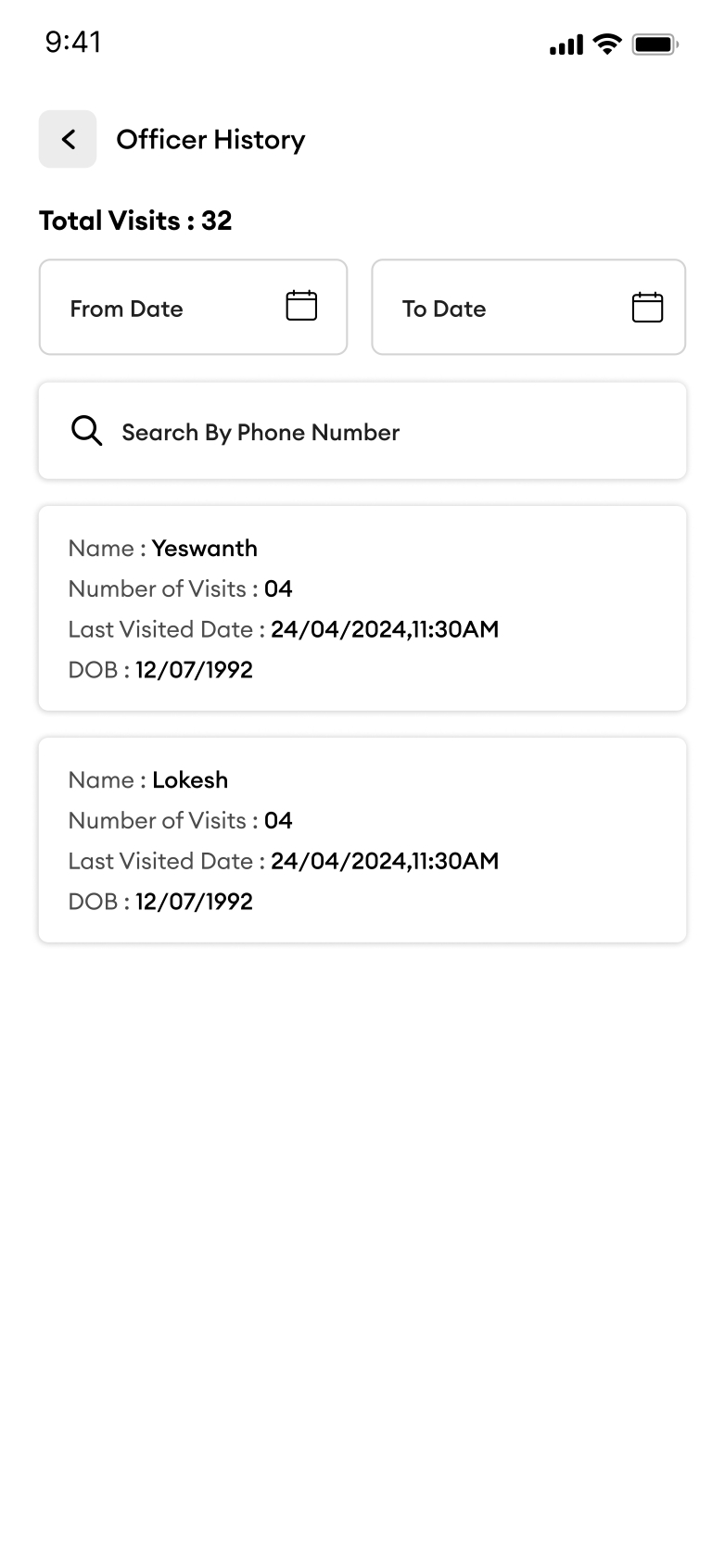Open the From Date picker
Screen dimensions: 725x1568
(x=193, y=307)
